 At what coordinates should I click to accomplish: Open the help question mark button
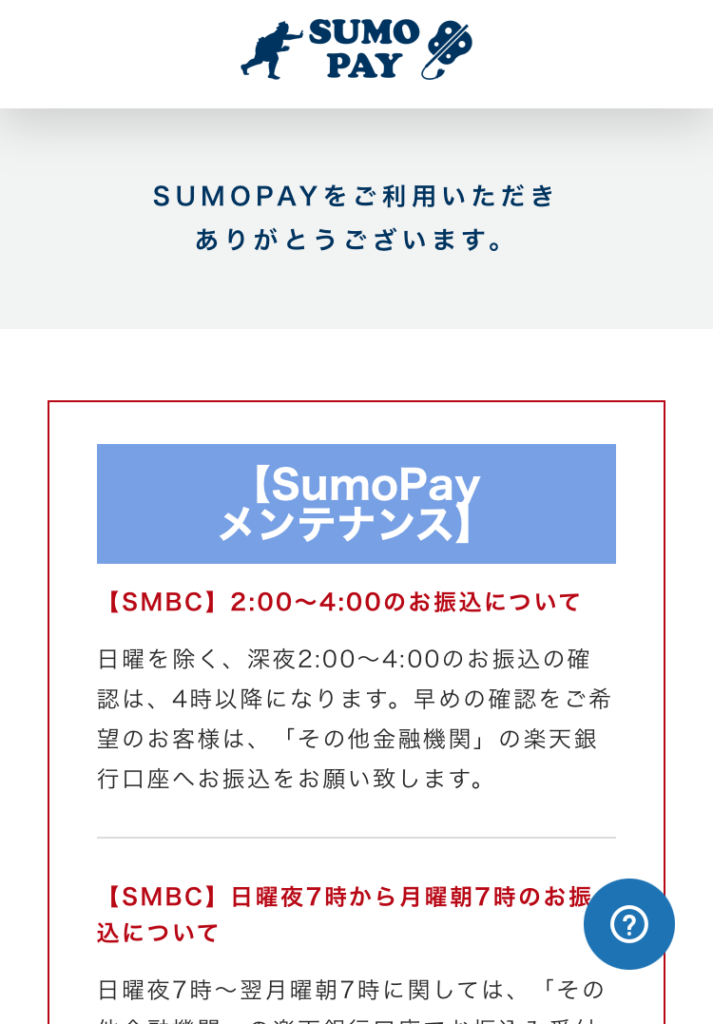point(629,924)
